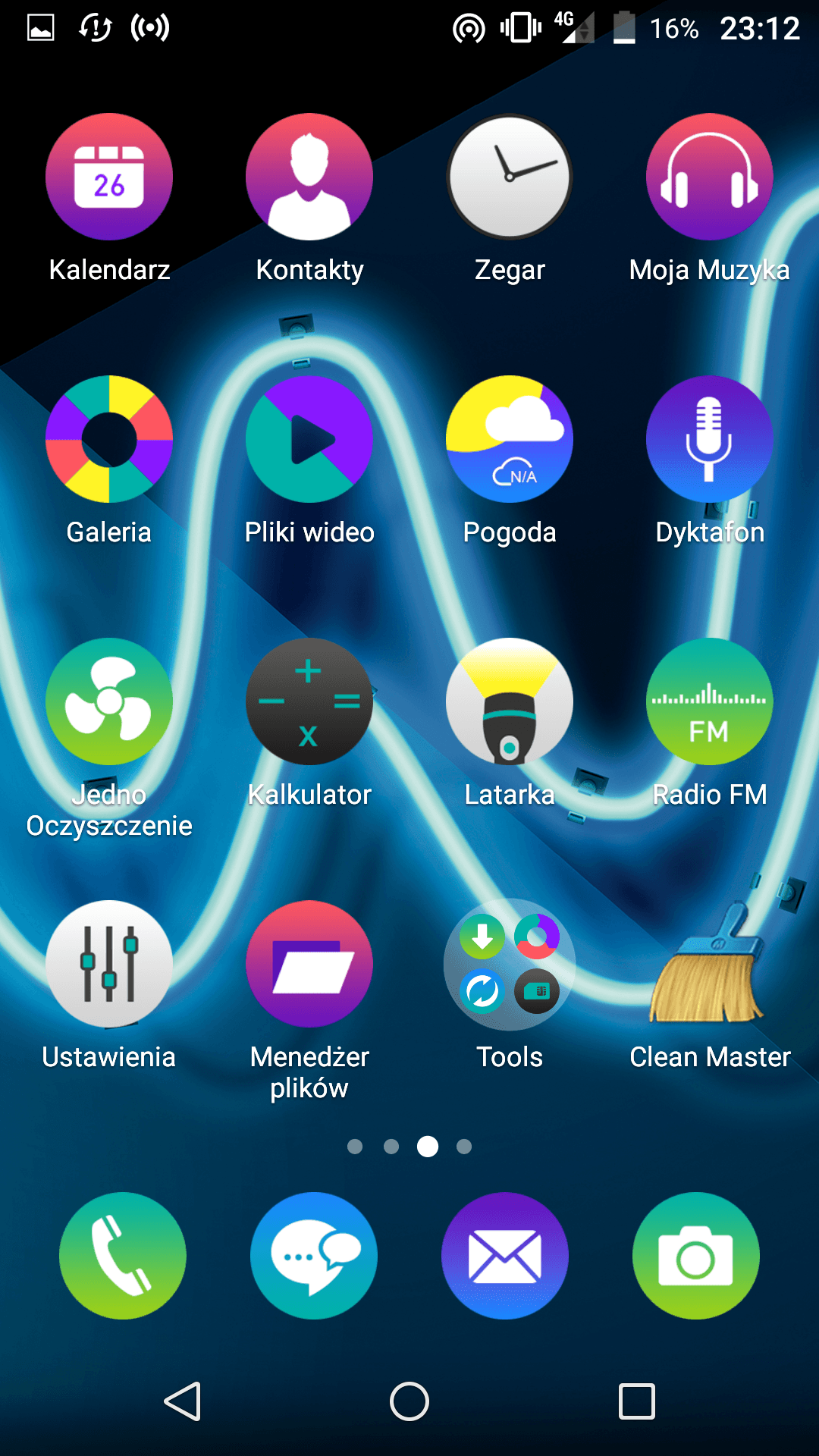Open the Kontakty app
Image resolution: width=819 pixels, height=1456 pixels.
(x=309, y=177)
